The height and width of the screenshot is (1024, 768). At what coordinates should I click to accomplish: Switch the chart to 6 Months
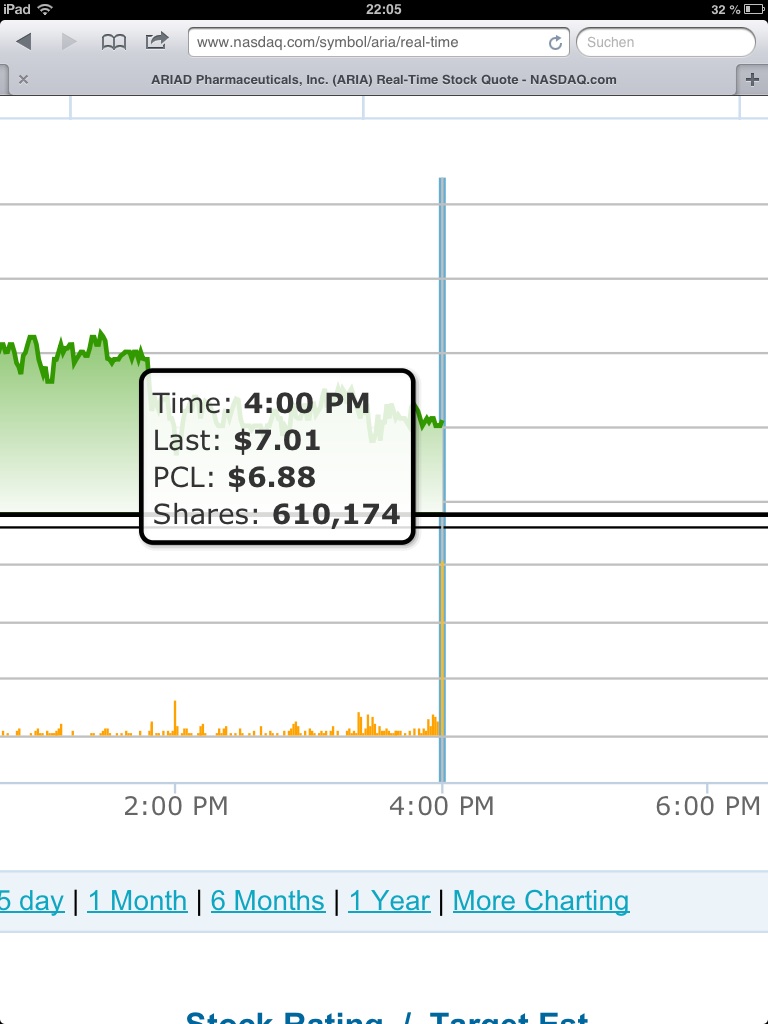(x=267, y=901)
